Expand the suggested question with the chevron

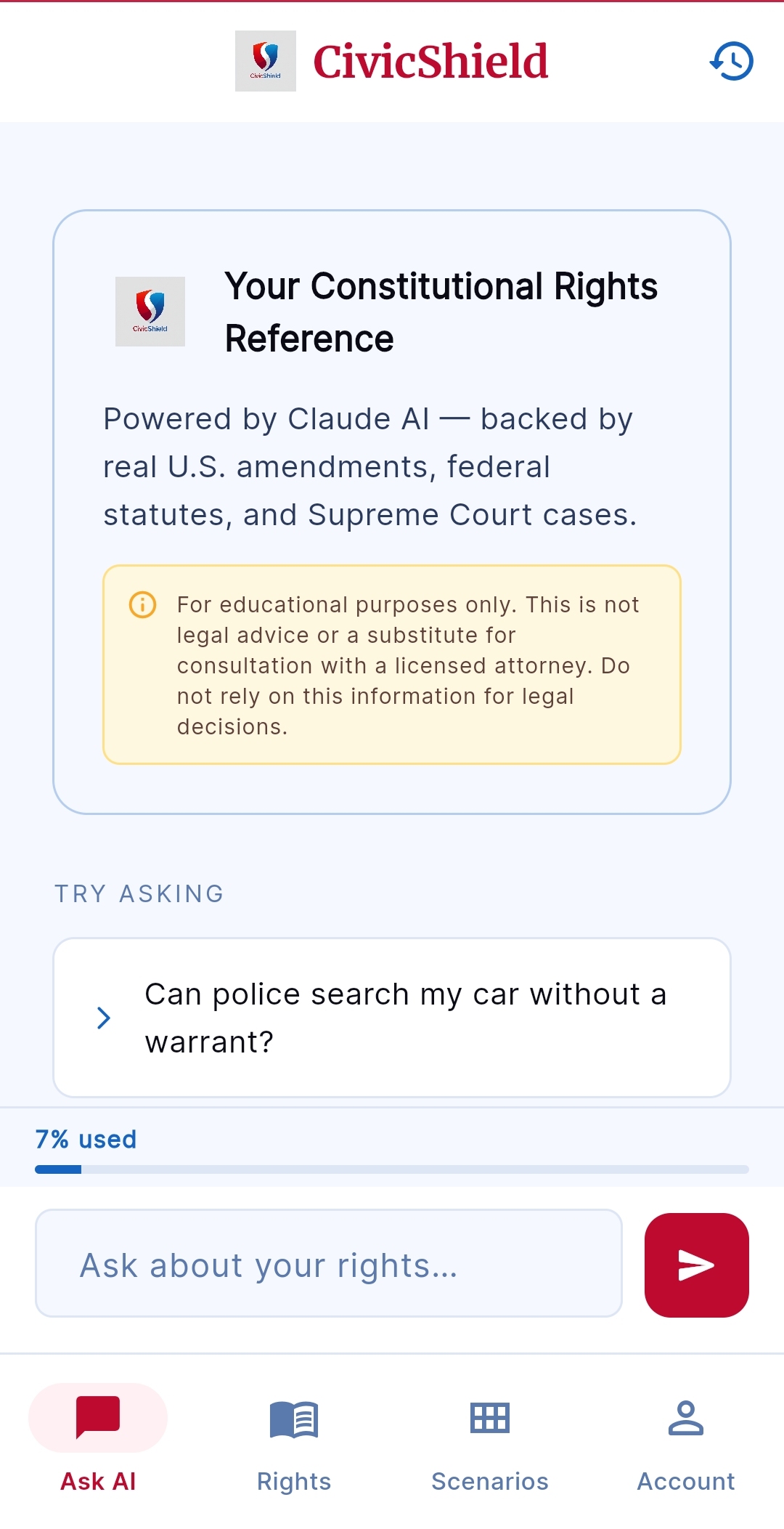102,1018
